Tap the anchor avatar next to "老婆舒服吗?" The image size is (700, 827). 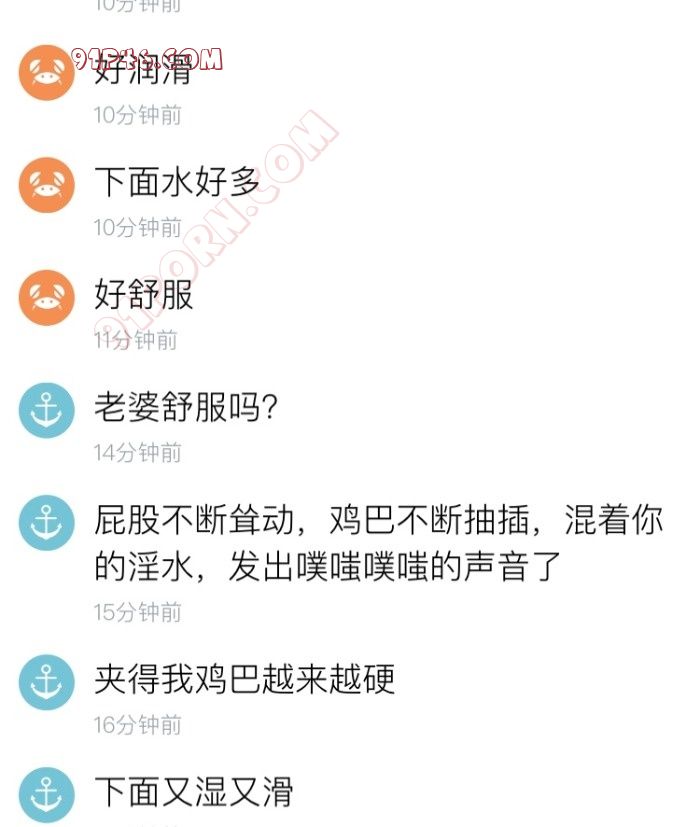click(x=47, y=410)
